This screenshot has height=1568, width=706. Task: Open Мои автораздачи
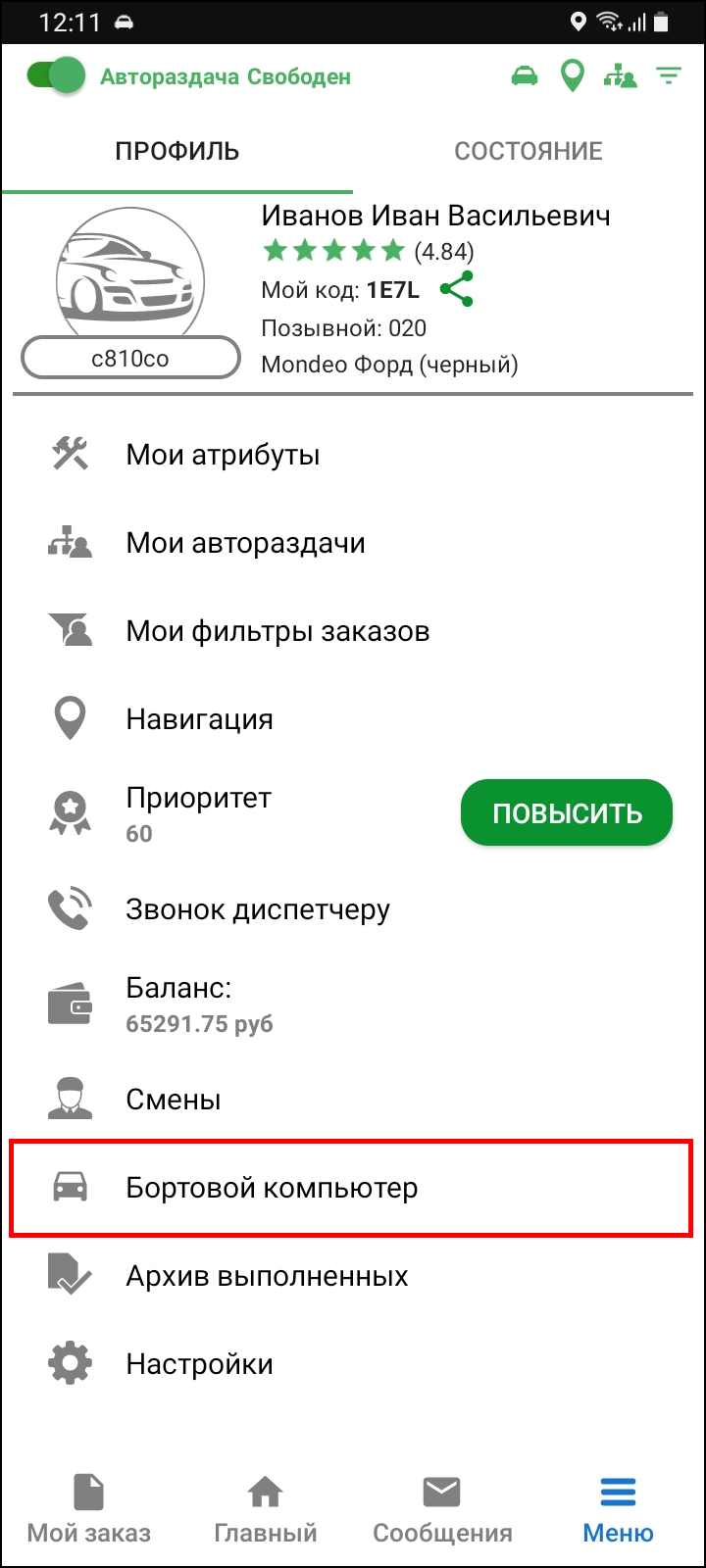[x=245, y=543]
